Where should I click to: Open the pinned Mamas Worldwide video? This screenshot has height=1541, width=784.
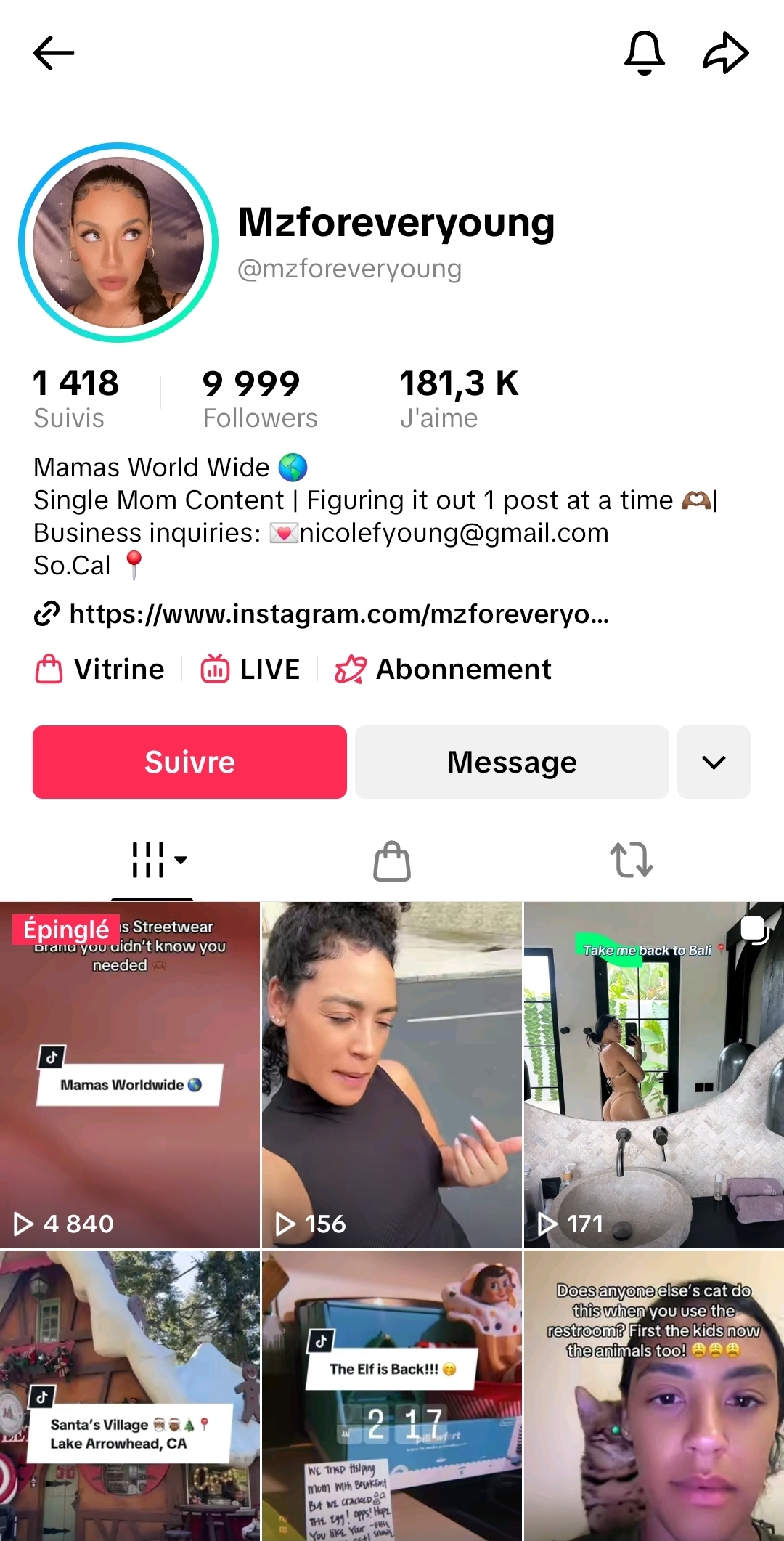(130, 1075)
